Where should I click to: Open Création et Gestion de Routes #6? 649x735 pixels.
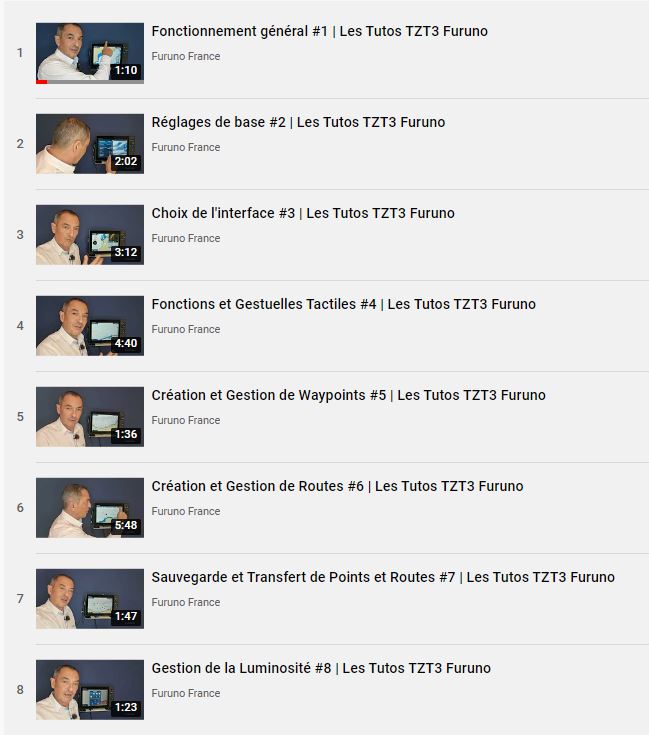click(337, 487)
